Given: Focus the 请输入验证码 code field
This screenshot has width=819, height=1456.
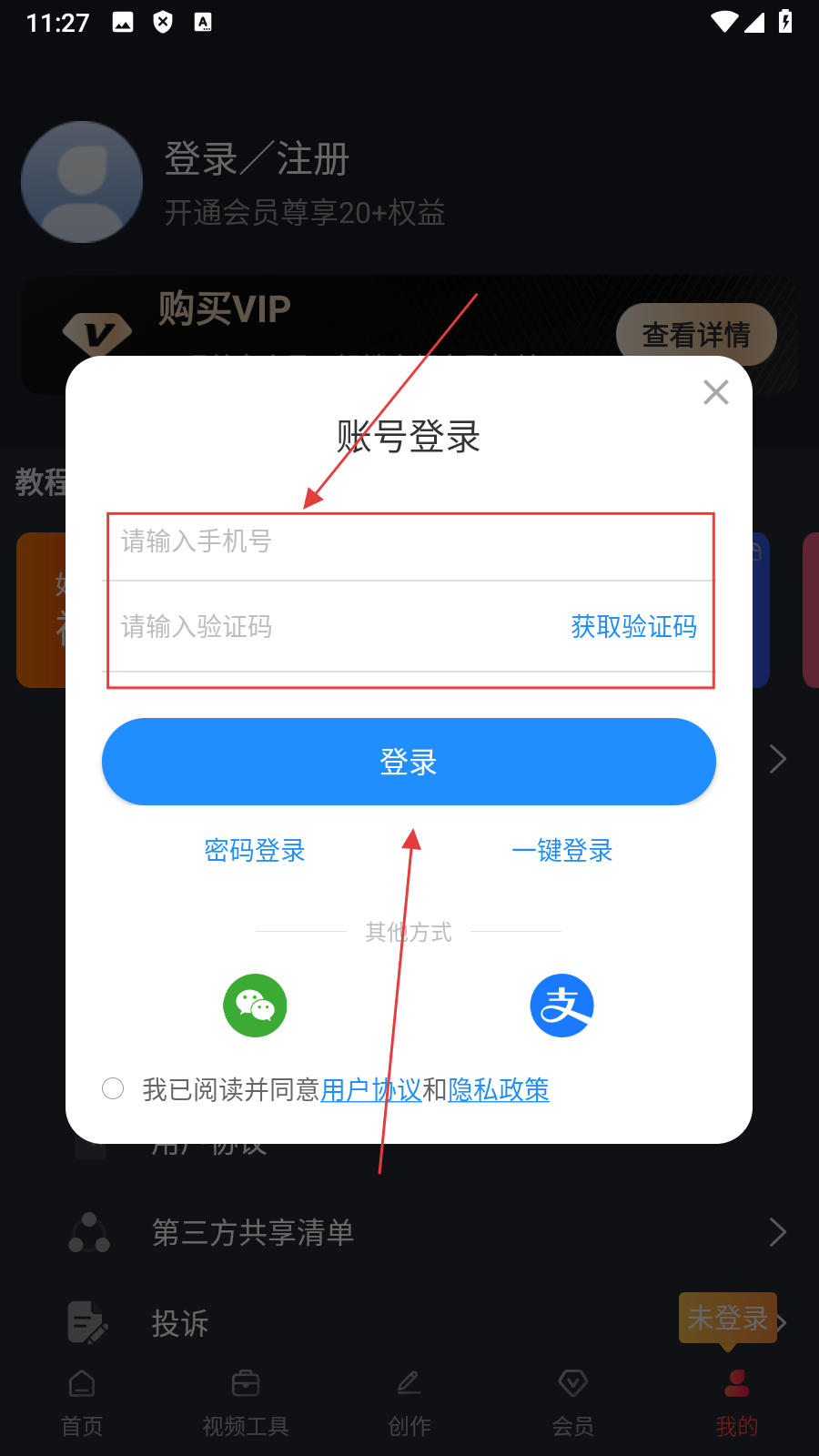Looking at the screenshot, I should pos(328,627).
